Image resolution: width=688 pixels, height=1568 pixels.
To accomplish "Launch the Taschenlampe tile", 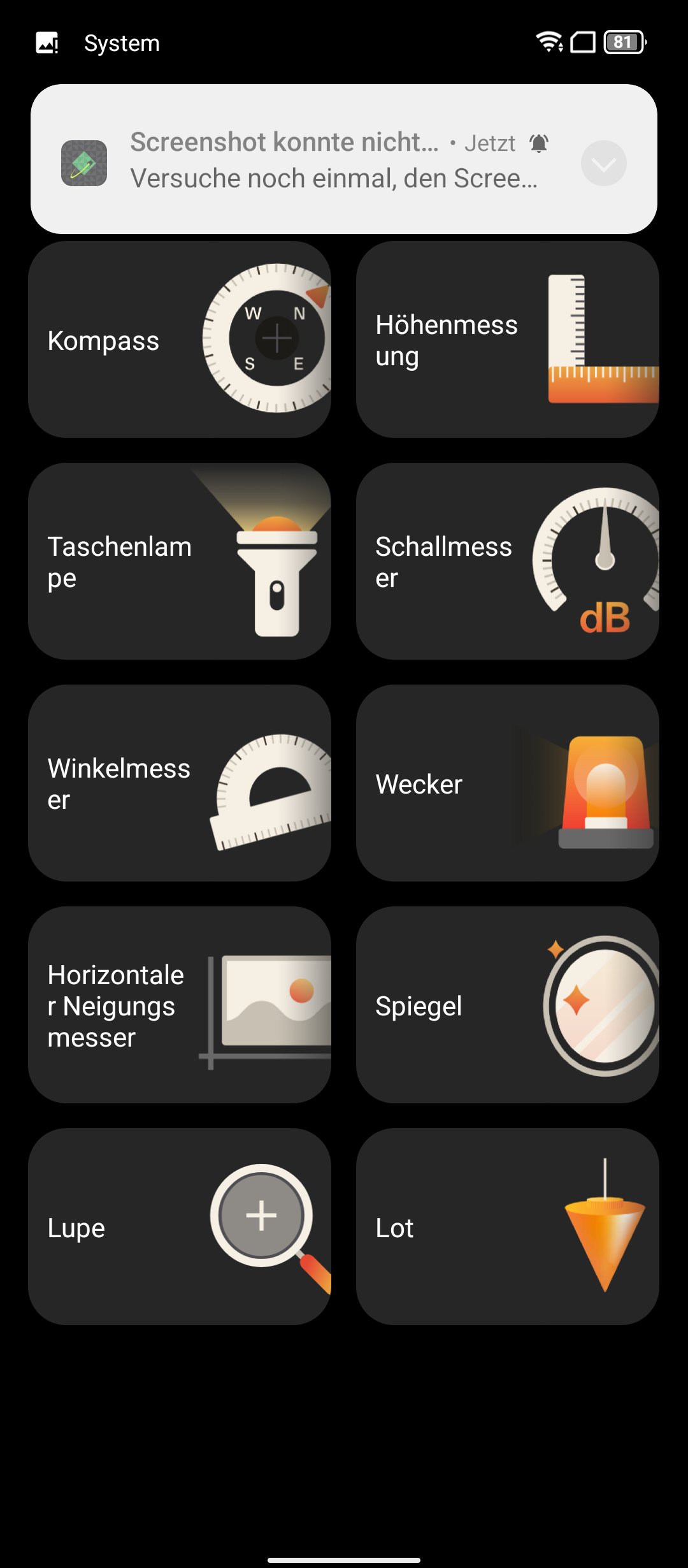I will [x=179, y=561].
